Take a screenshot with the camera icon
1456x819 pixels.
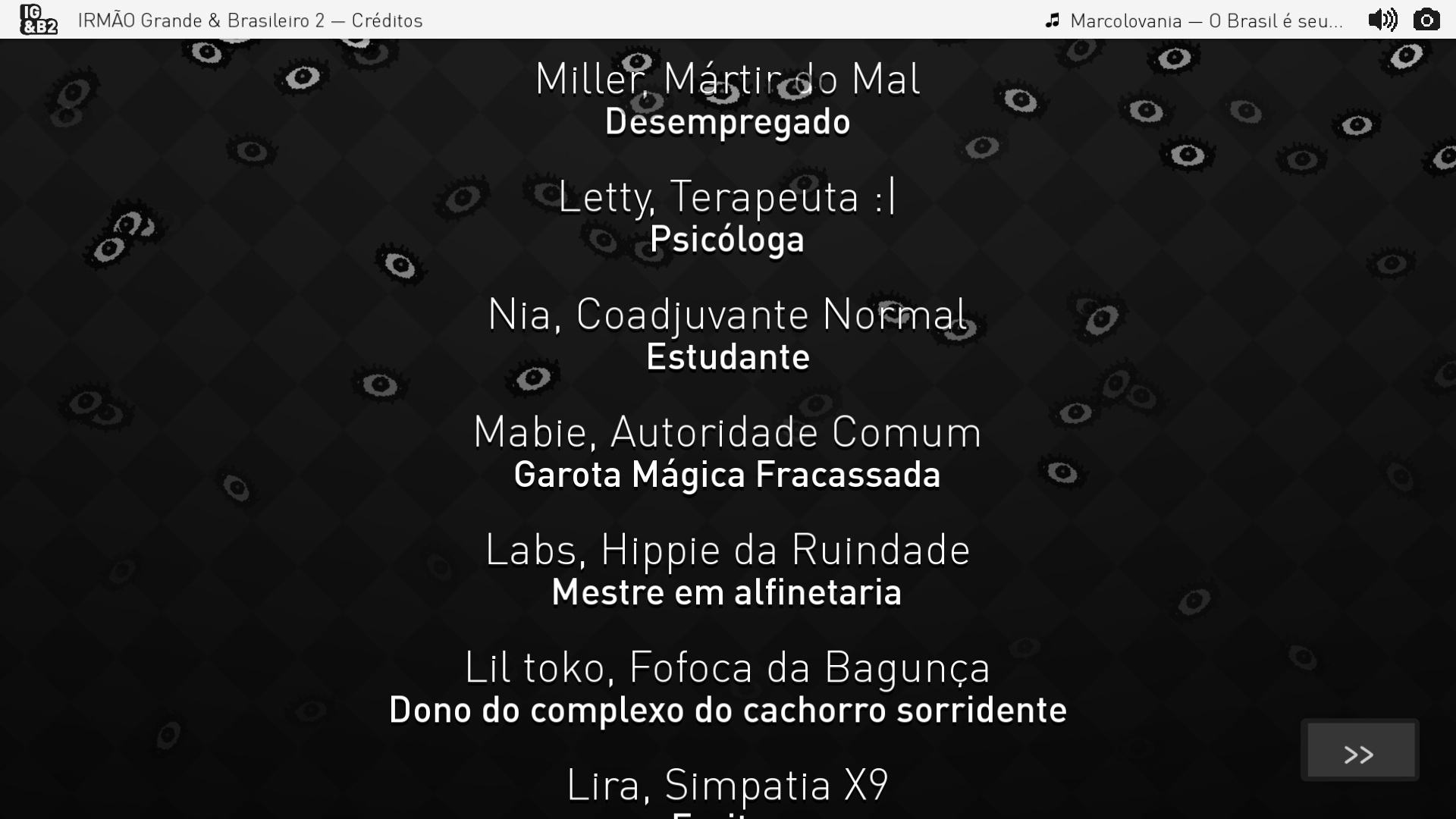1426,20
